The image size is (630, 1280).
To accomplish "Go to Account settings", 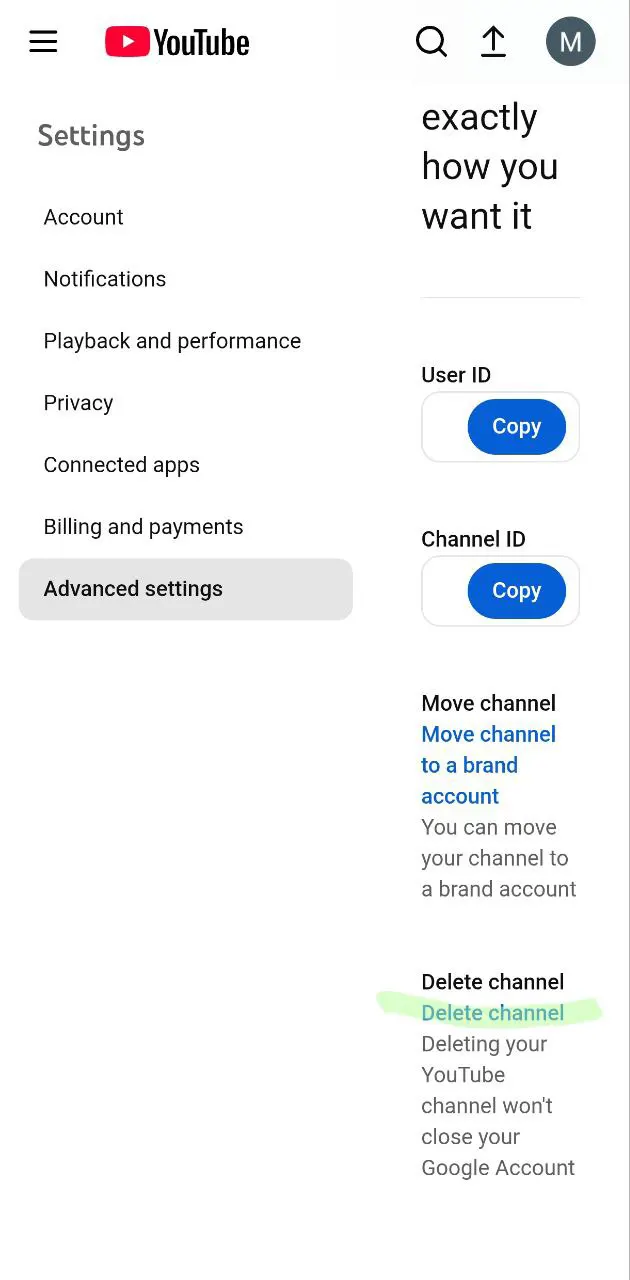I will (x=84, y=217).
